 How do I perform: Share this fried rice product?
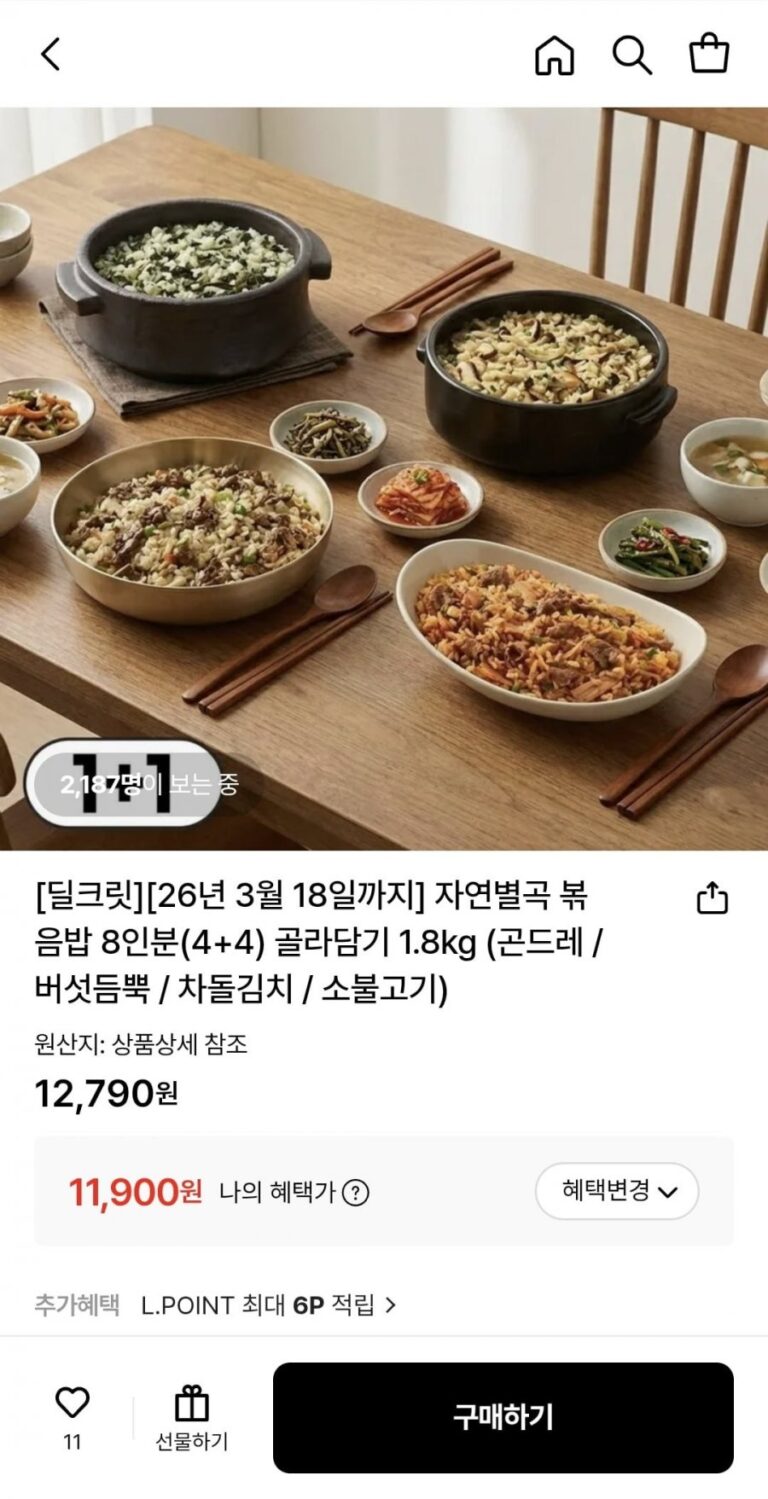711,898
